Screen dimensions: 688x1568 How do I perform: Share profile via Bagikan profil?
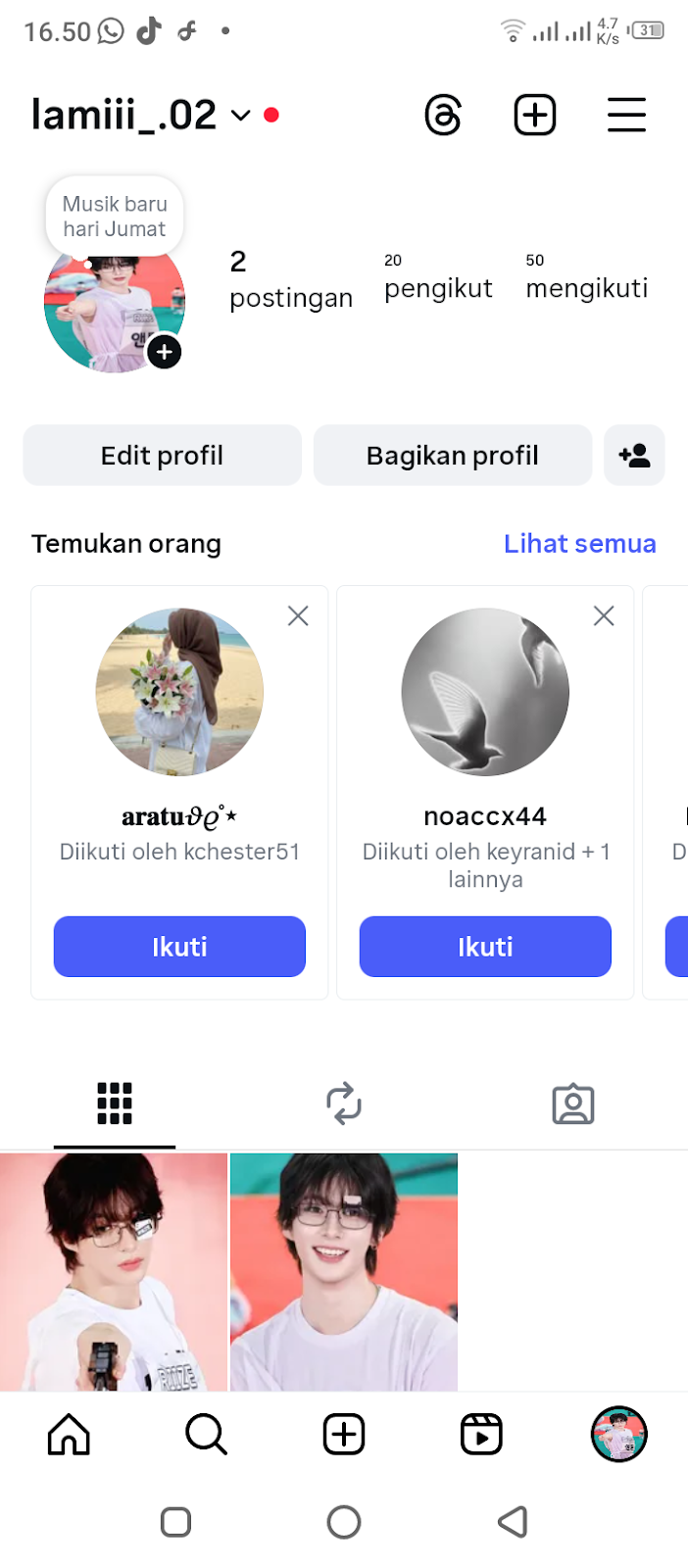453,456
